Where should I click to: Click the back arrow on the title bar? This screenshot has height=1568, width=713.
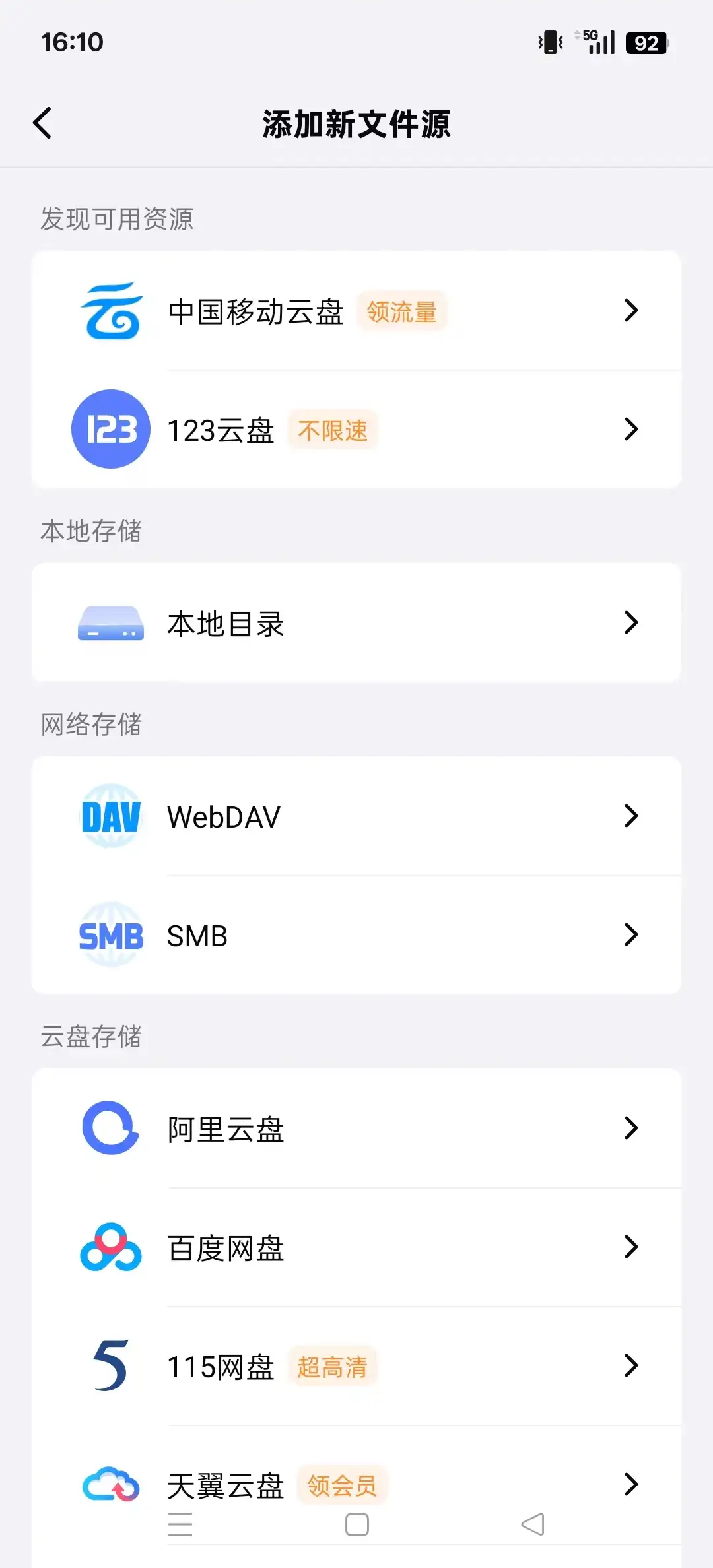[x=42, y=123]
